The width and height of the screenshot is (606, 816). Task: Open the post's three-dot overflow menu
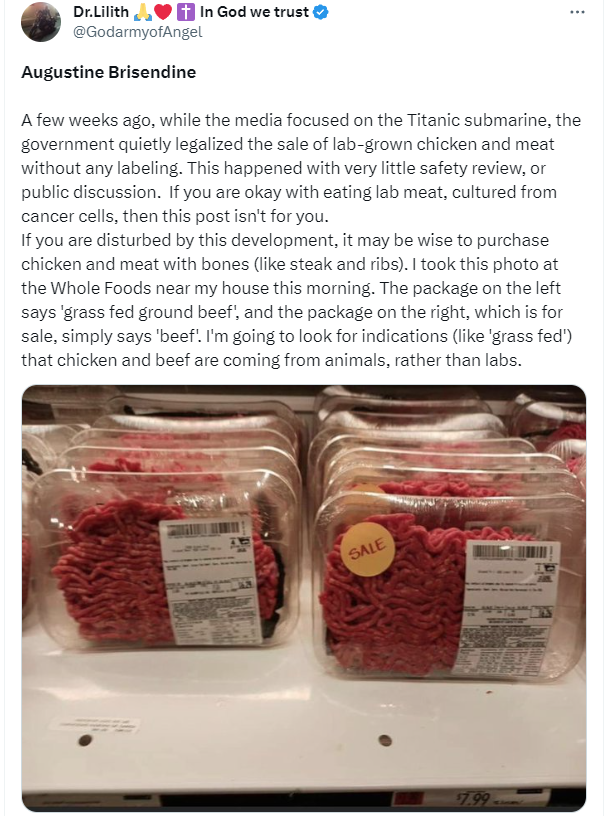(x=577, y=12)
